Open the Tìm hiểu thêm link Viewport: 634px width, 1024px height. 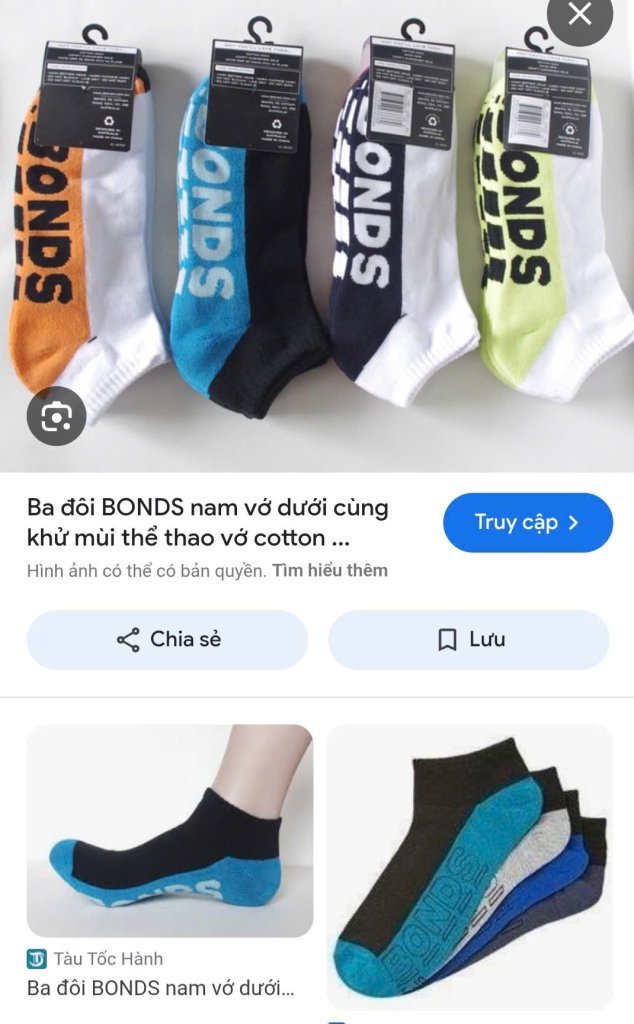tap(330, 571)
